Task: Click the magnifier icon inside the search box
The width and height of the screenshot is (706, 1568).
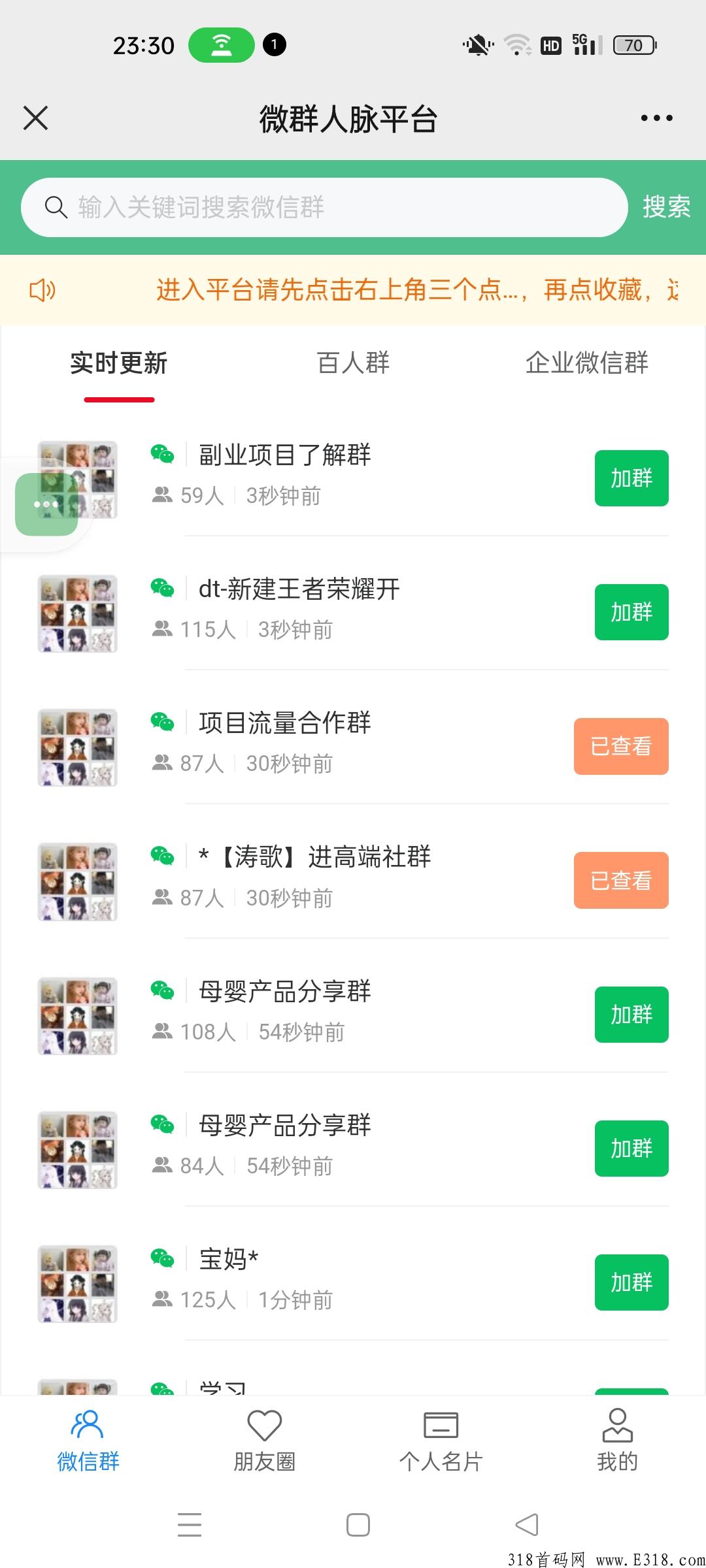Action: pos(57,206)
